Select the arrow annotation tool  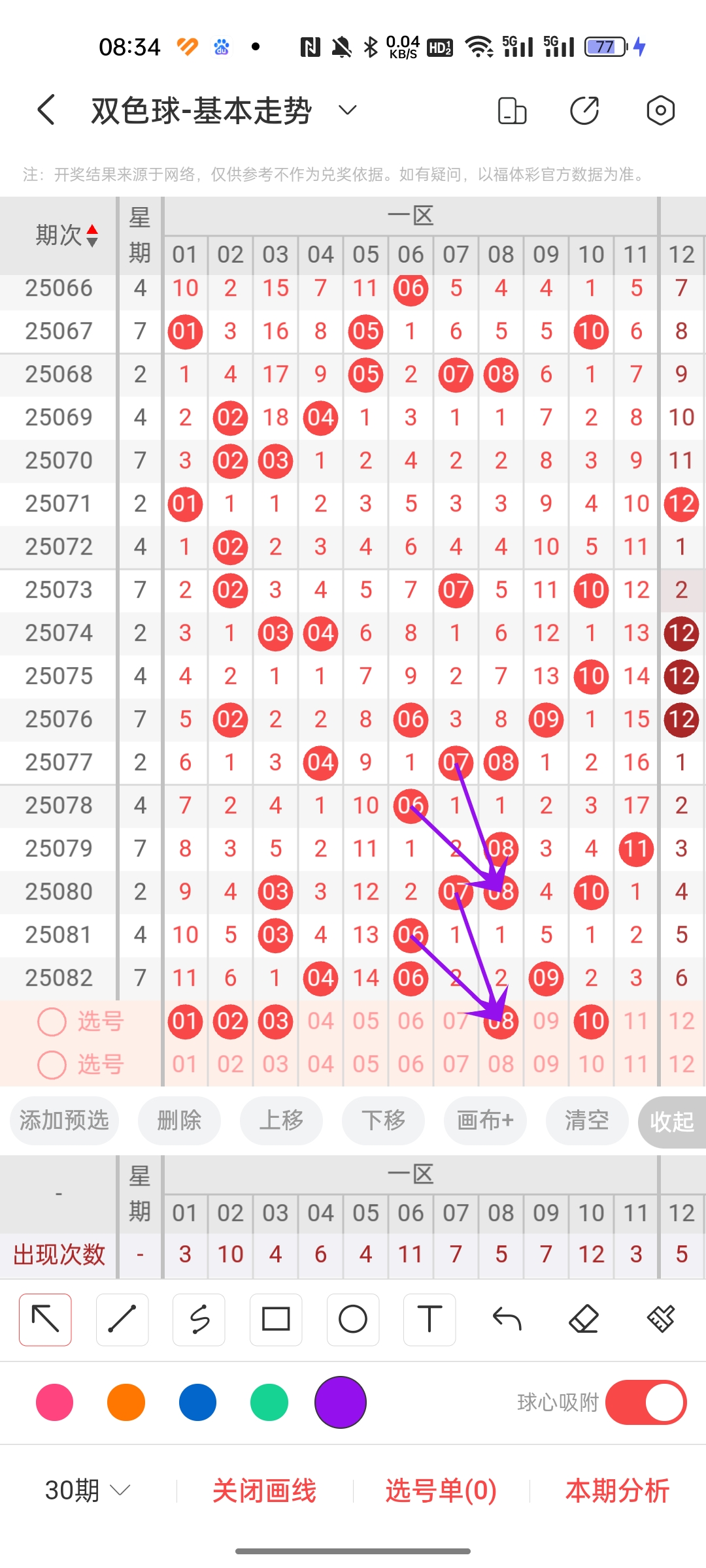tap(44, 1319)
